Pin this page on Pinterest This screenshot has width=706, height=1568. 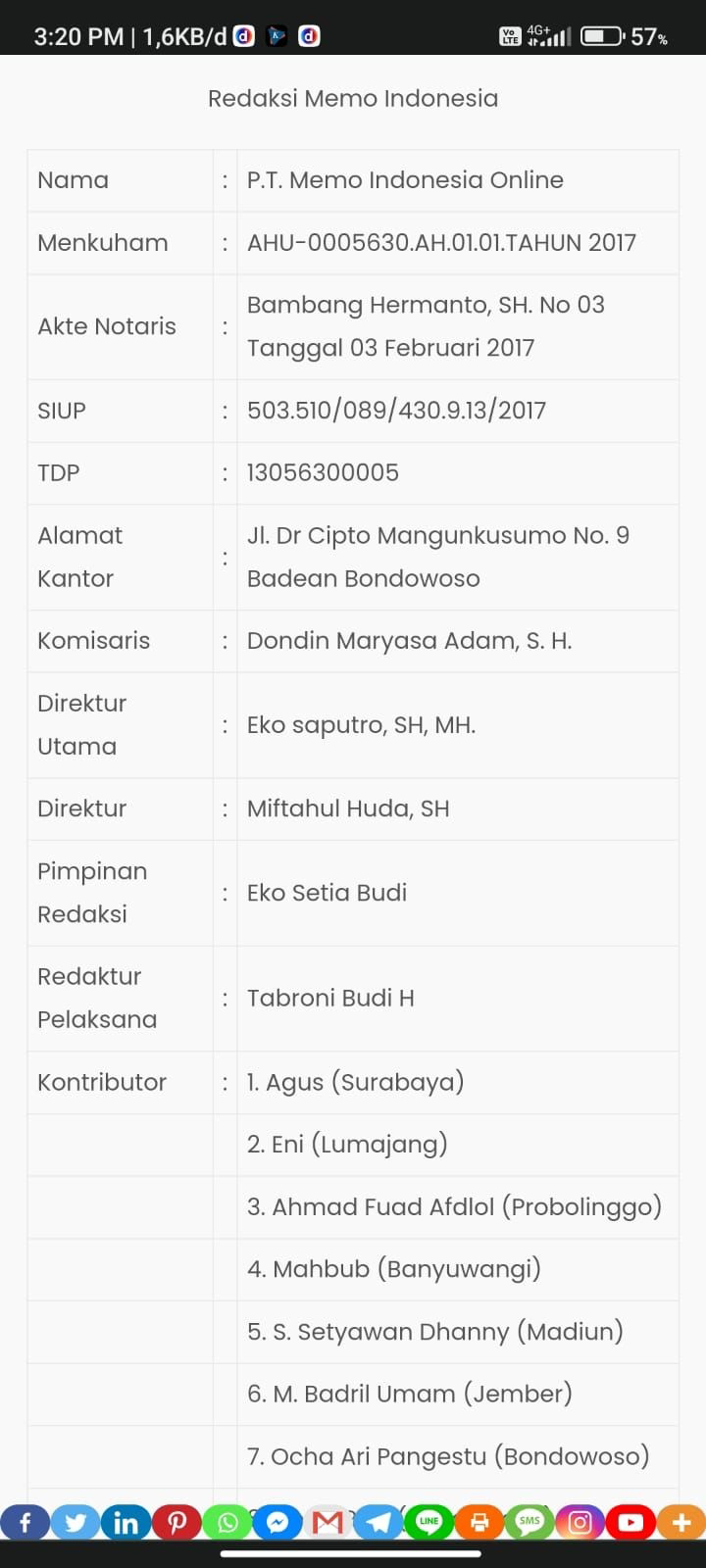click(176, 1523)
